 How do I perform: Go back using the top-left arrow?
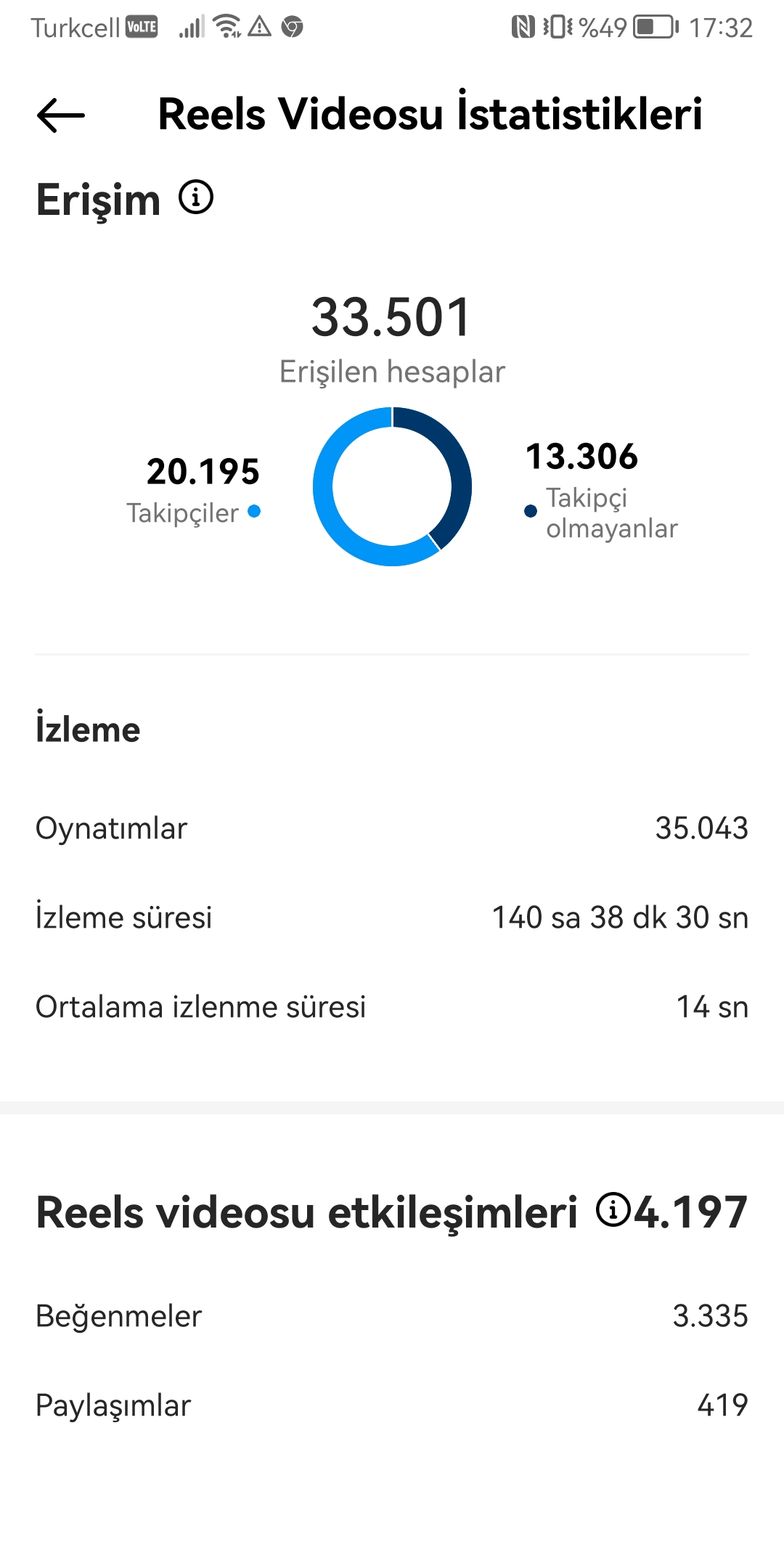(61, 115)
